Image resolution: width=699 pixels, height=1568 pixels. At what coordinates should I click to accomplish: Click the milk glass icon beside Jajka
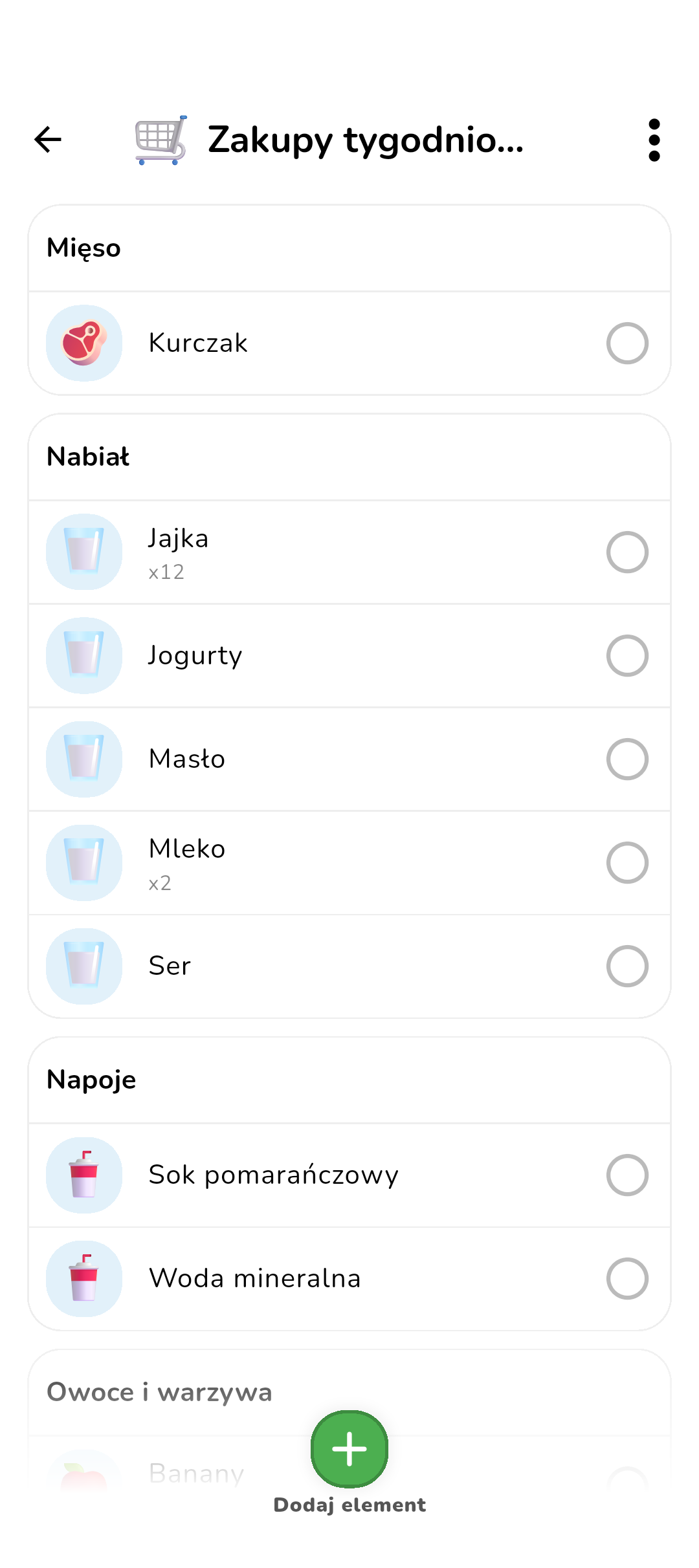(84, 552)
